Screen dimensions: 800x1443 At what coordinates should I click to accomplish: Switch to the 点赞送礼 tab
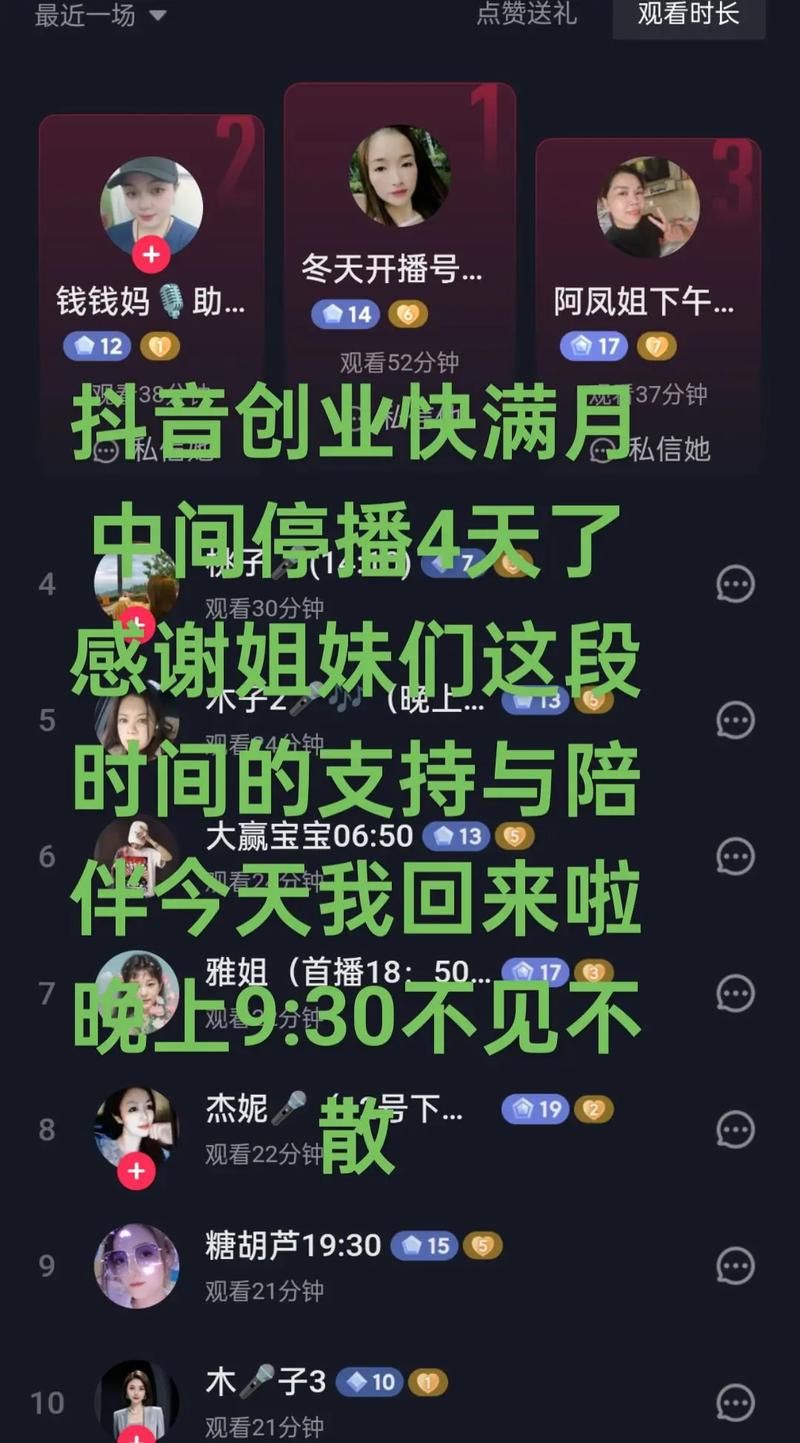coord(526,14)
